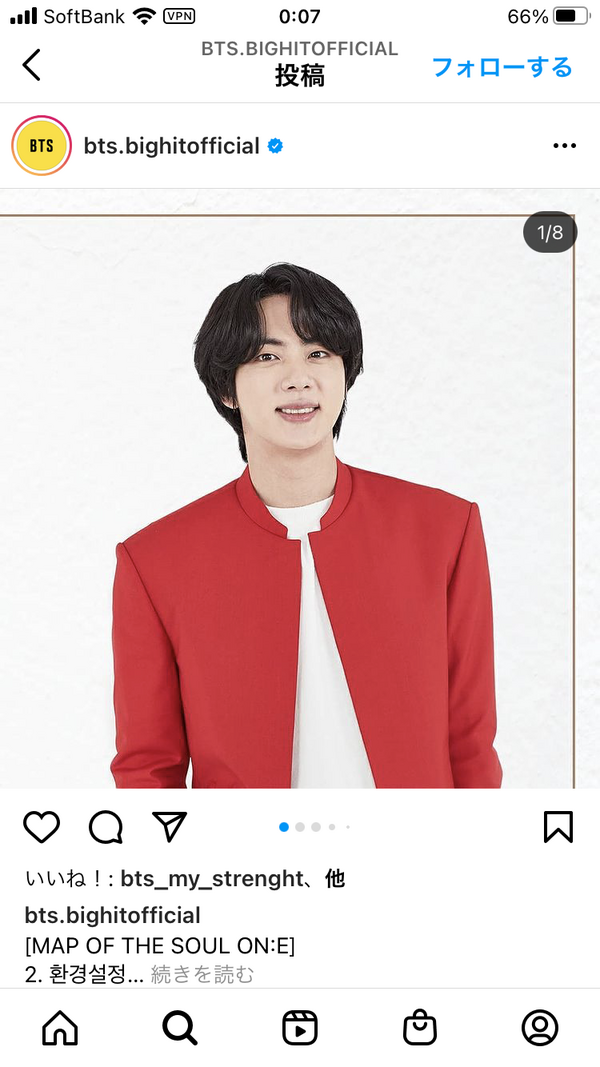Open the Shop tab
The width and height of the screenshot is (600, 1067).
pyautogui.click(x=420, y=1028)
